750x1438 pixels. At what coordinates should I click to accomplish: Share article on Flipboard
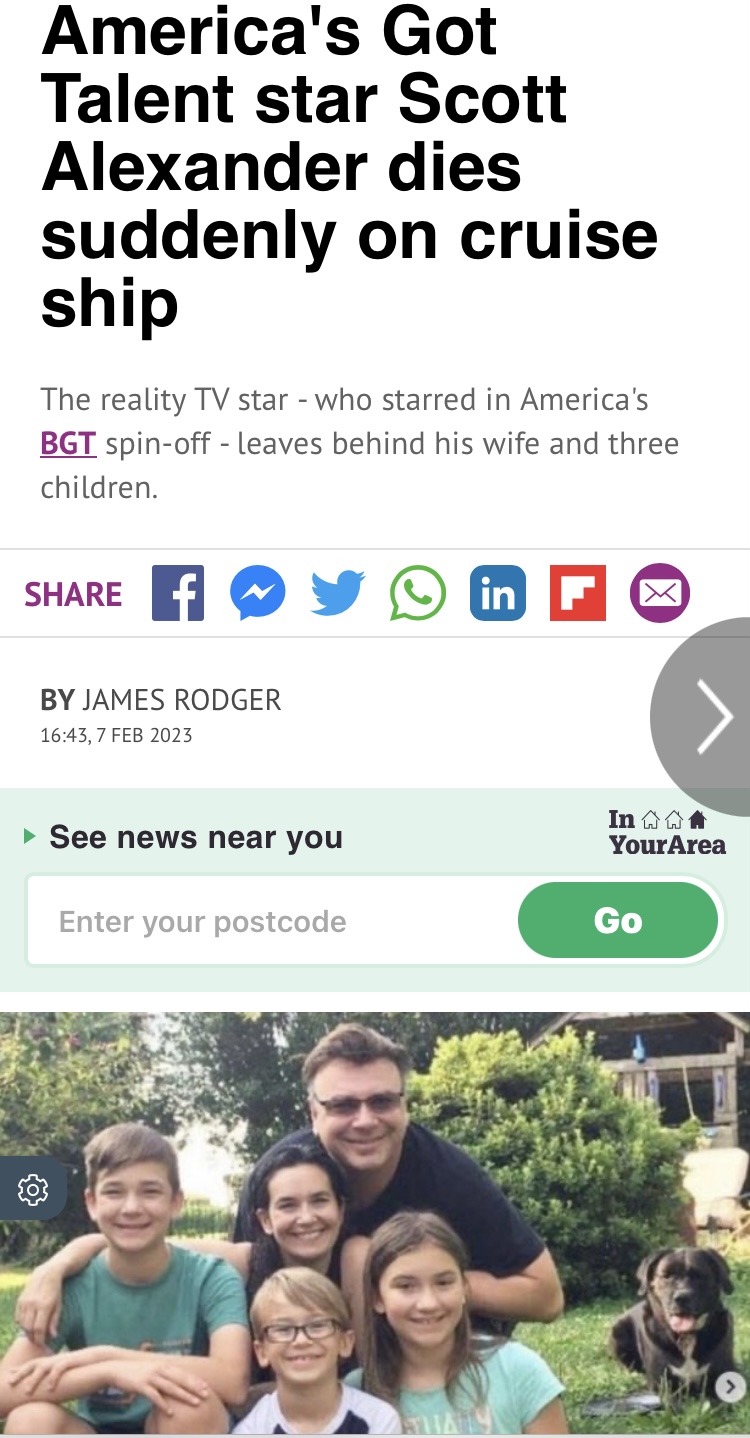click(578, 593)
